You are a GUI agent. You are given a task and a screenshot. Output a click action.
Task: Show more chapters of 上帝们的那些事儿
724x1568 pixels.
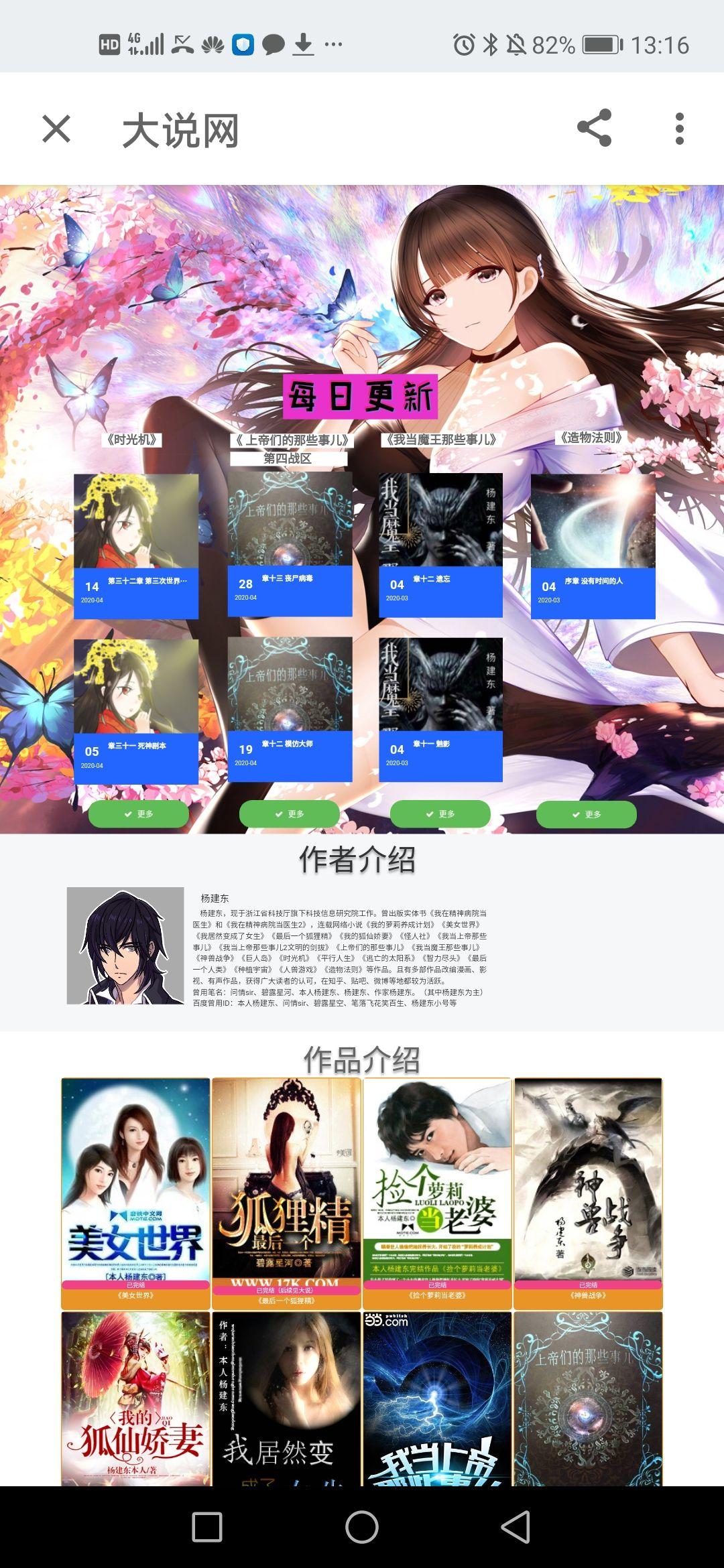[x=290, y=813]
